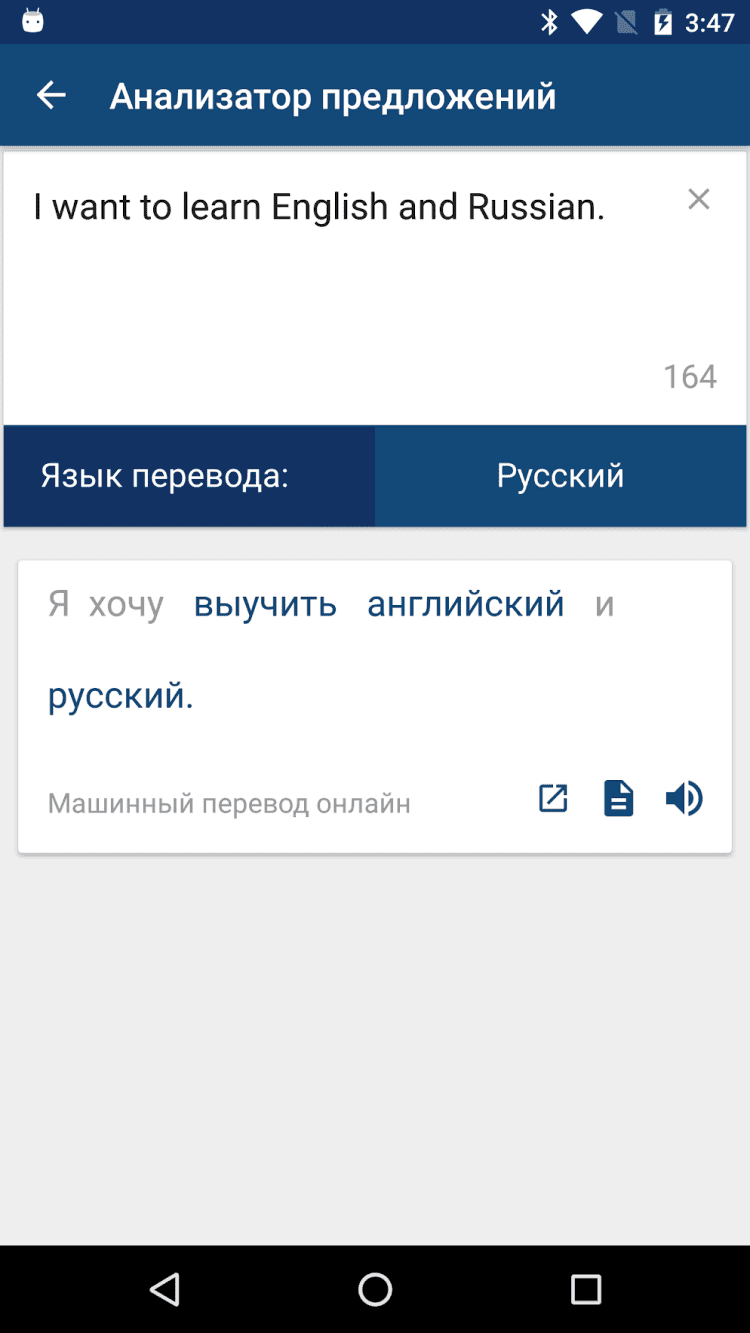This screenshot has width=750, height=1333.
Task: Open recent apps overview
Action: click(586, 1289)
